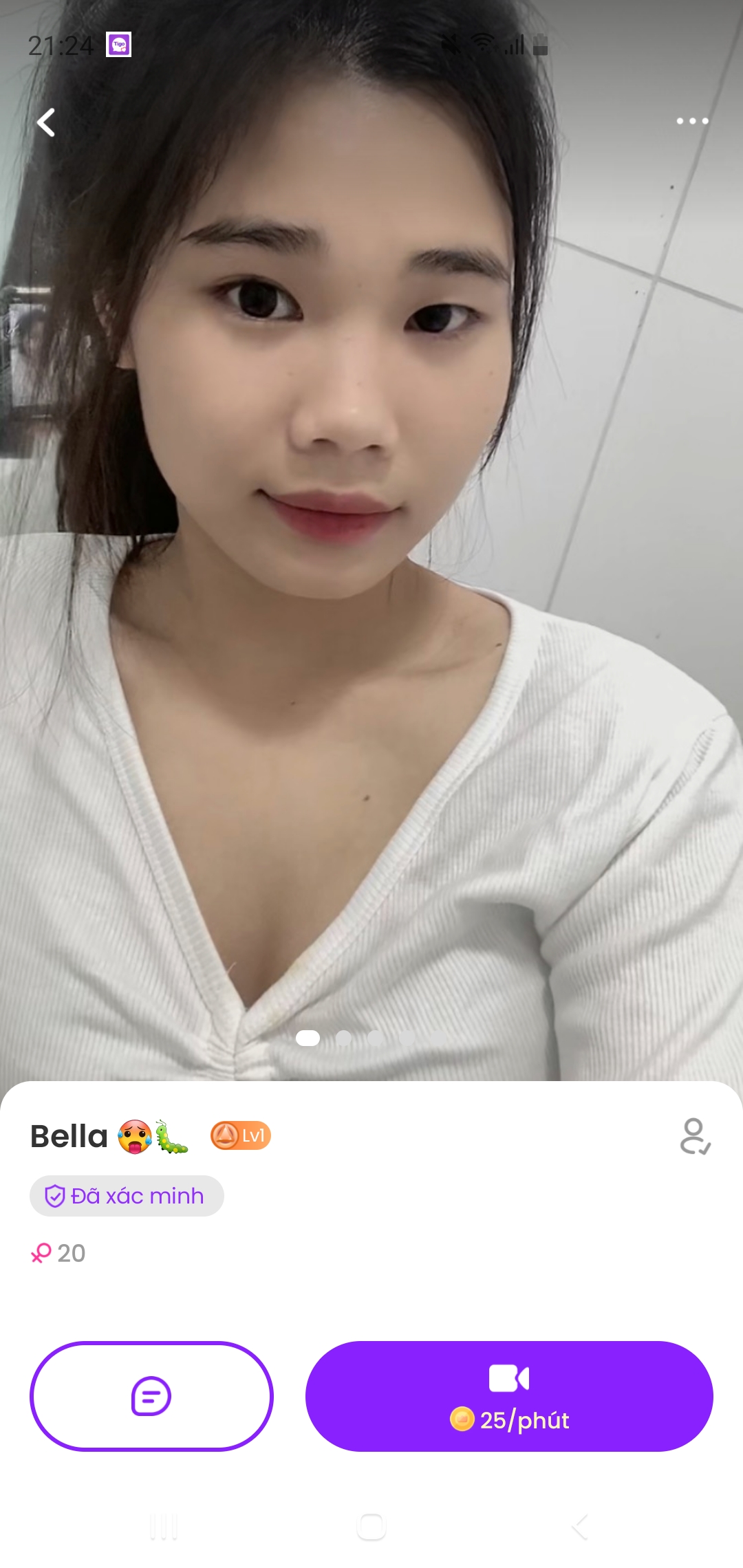
Task: Go back using the top-left arrow
Action: (46, 123)
